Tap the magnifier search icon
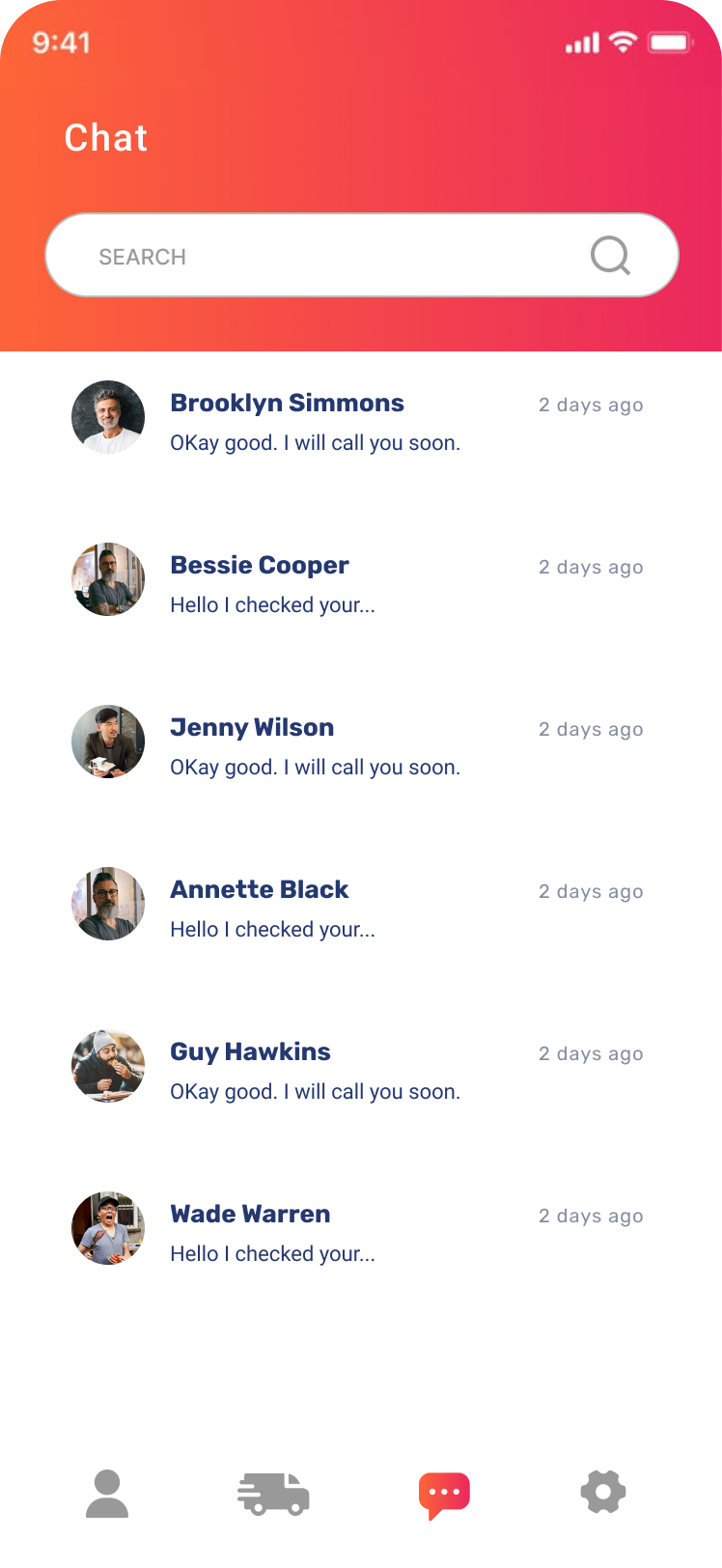 pyautogui.click(x=610, y=256)
